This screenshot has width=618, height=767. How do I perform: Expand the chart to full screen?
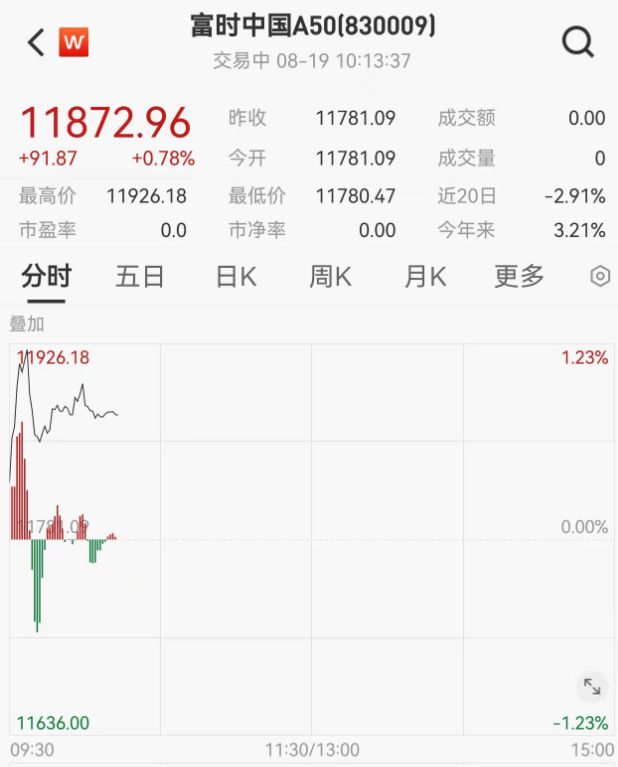point(592,686)
